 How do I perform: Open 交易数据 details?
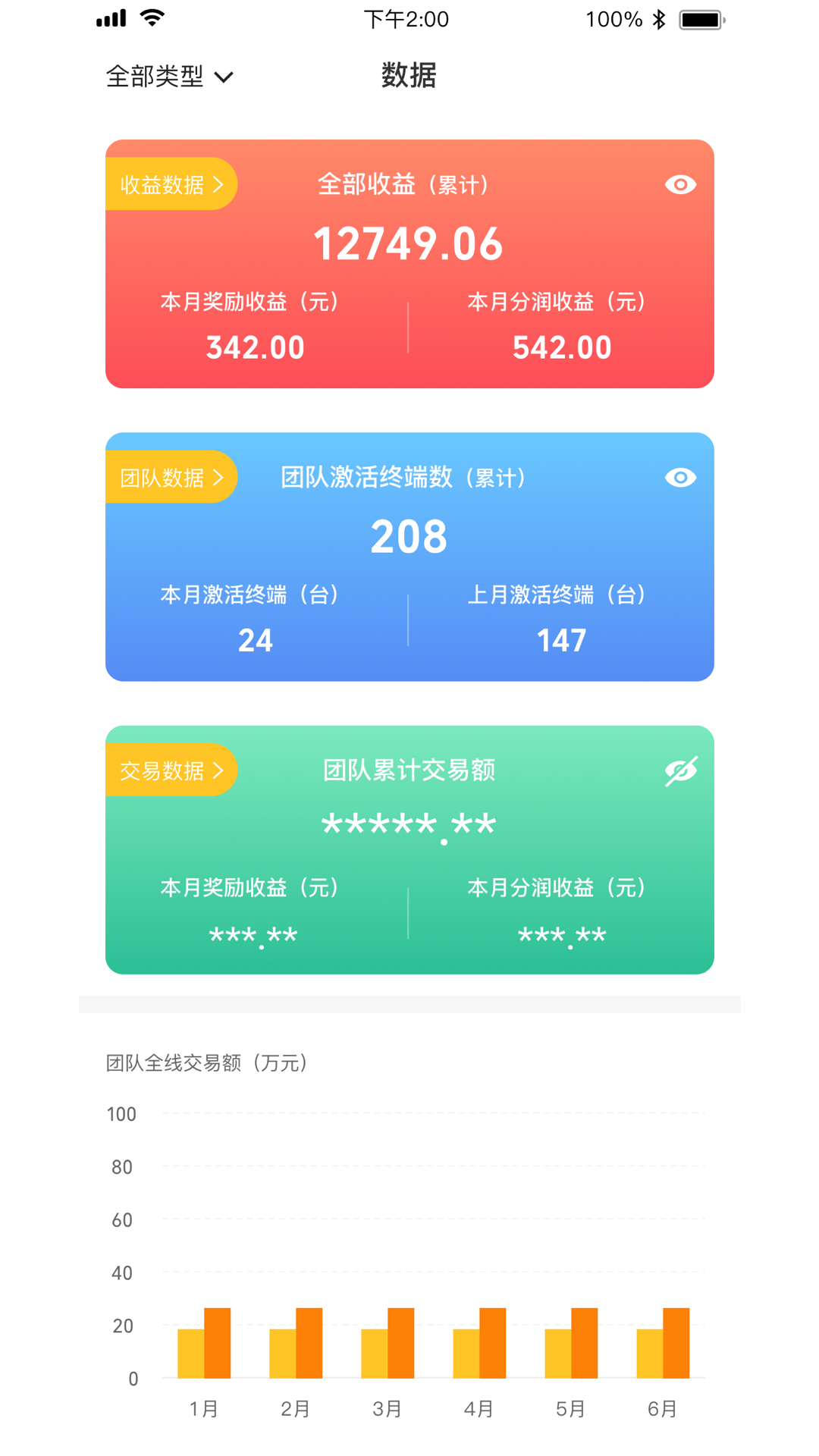click(x=171, y=770)
